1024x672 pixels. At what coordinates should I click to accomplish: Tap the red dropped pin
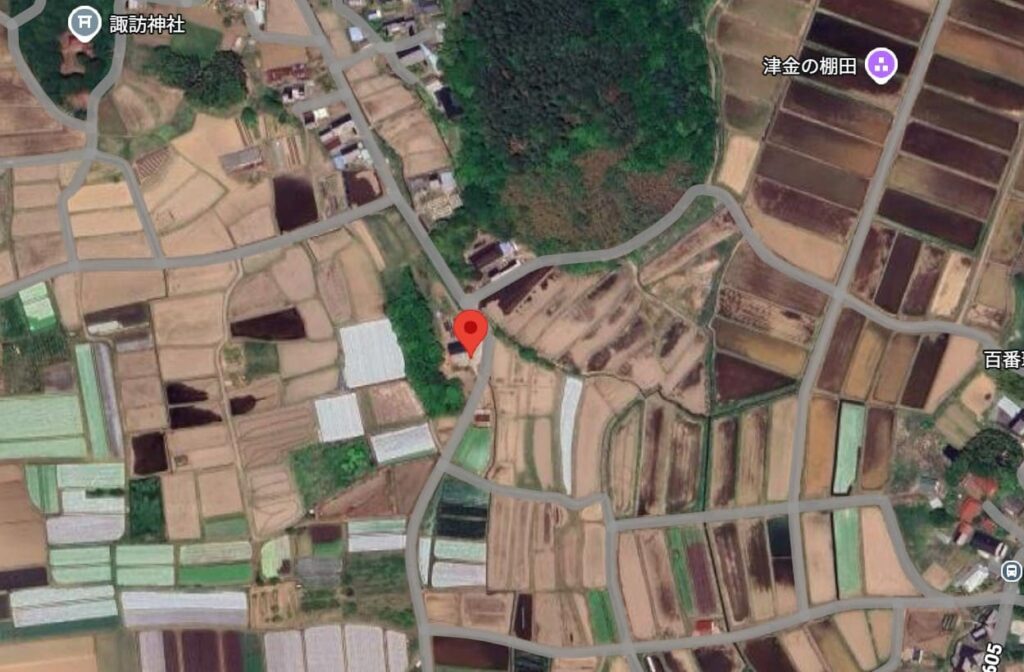point(471,331)
